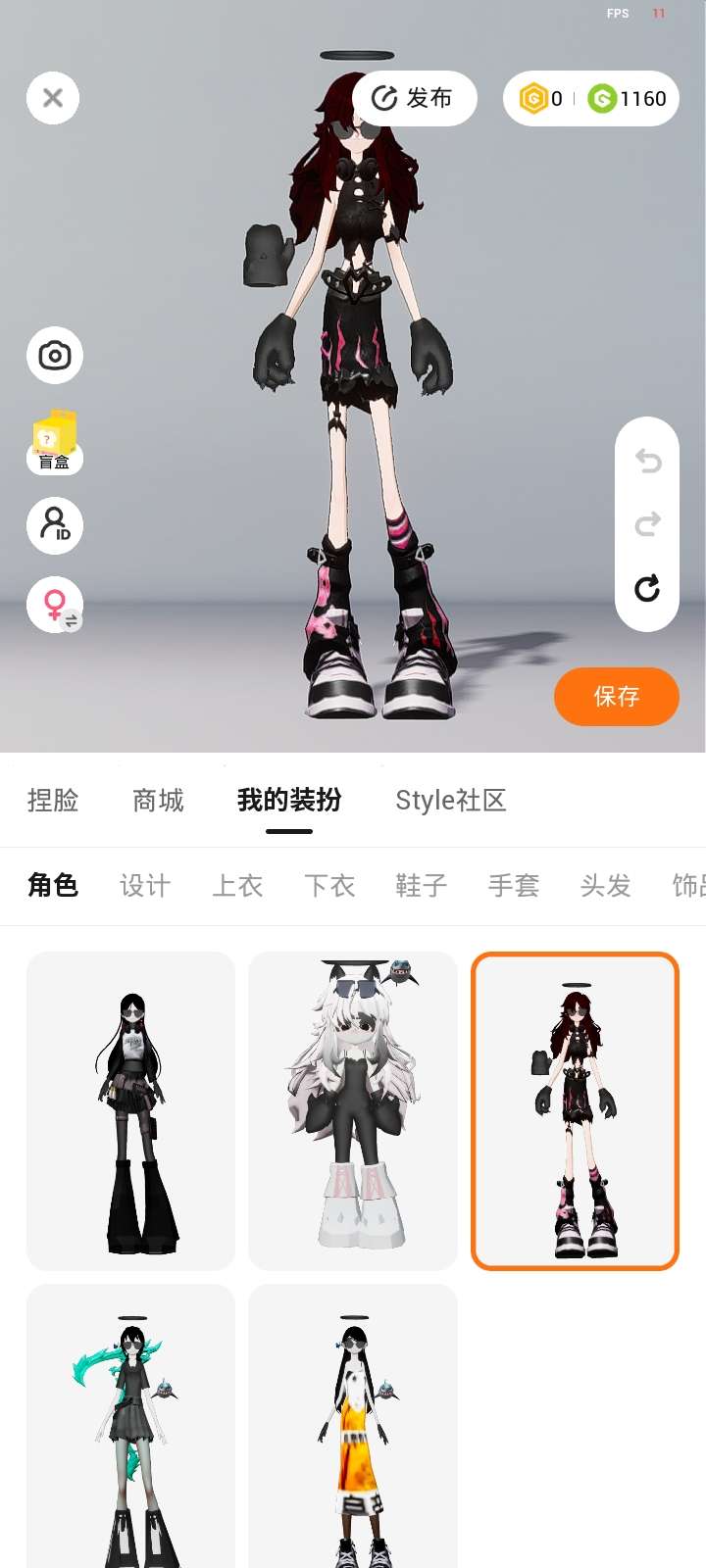
Task: Save the outfit with 保存
Action: click(x=616, y=697)
